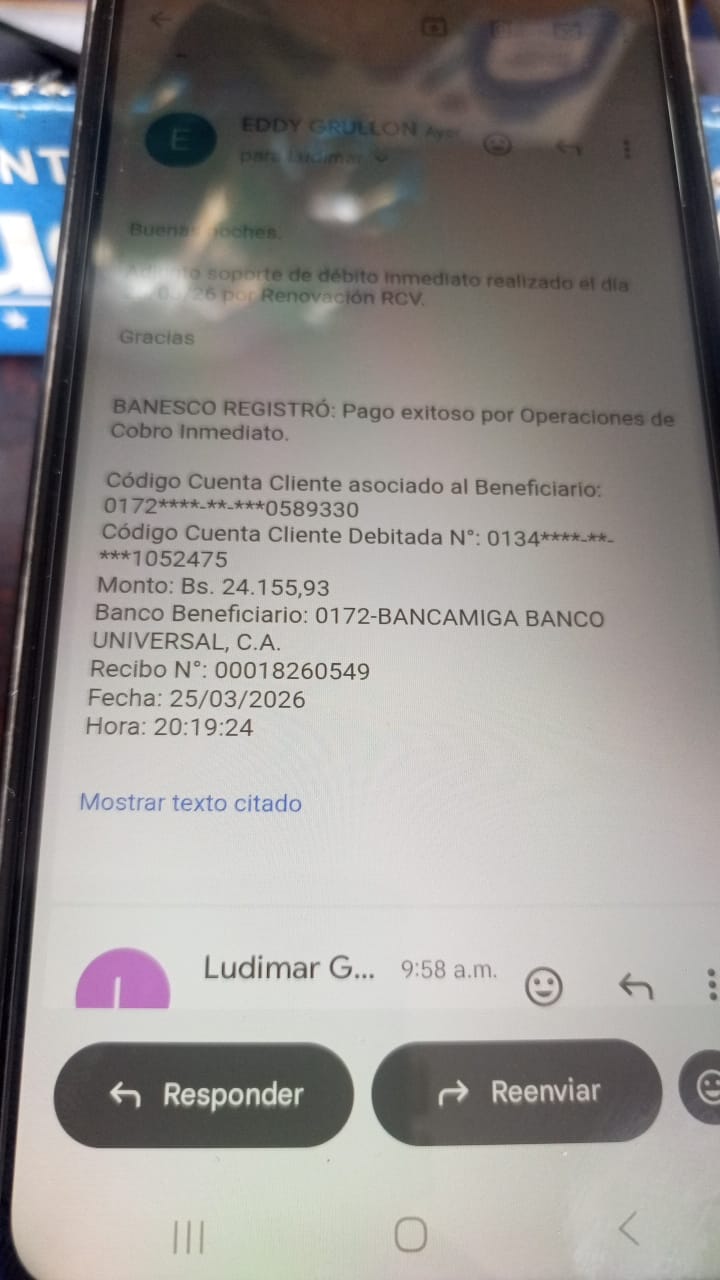Forward the email with Reenviar
This screenshot has width=720, height=1280.
tap(517, 1092)
